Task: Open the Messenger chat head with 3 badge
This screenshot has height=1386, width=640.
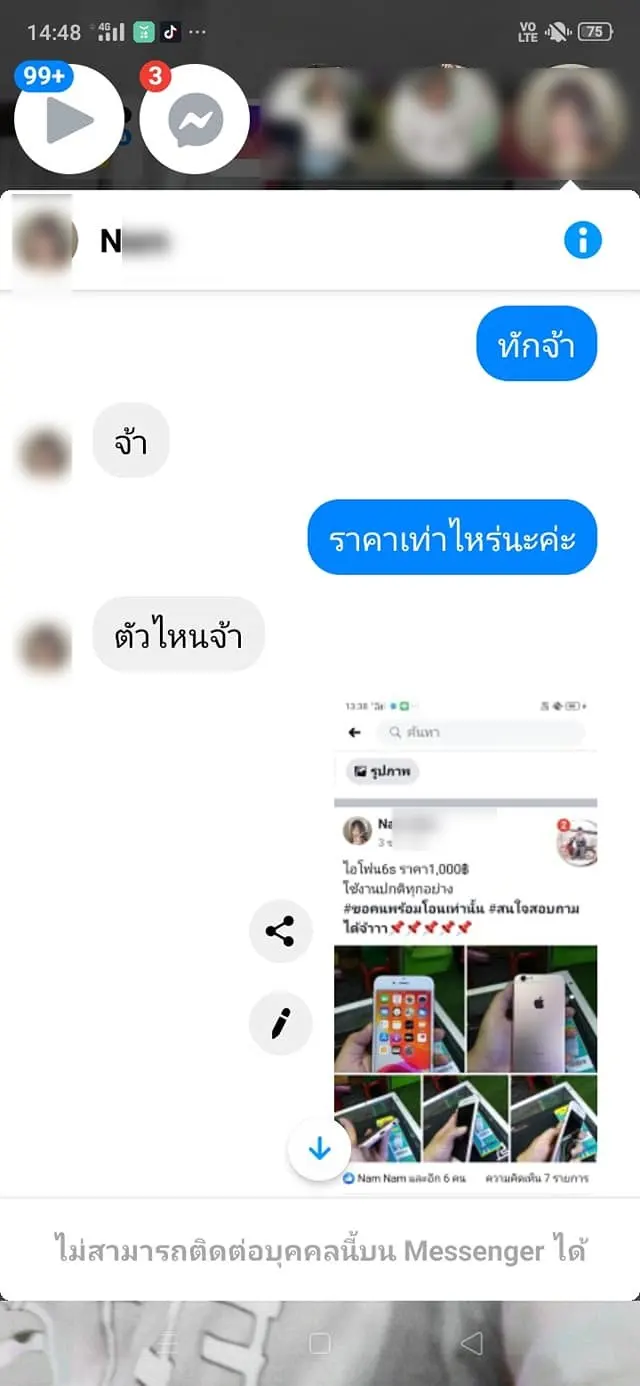Action: click(194, 120)
